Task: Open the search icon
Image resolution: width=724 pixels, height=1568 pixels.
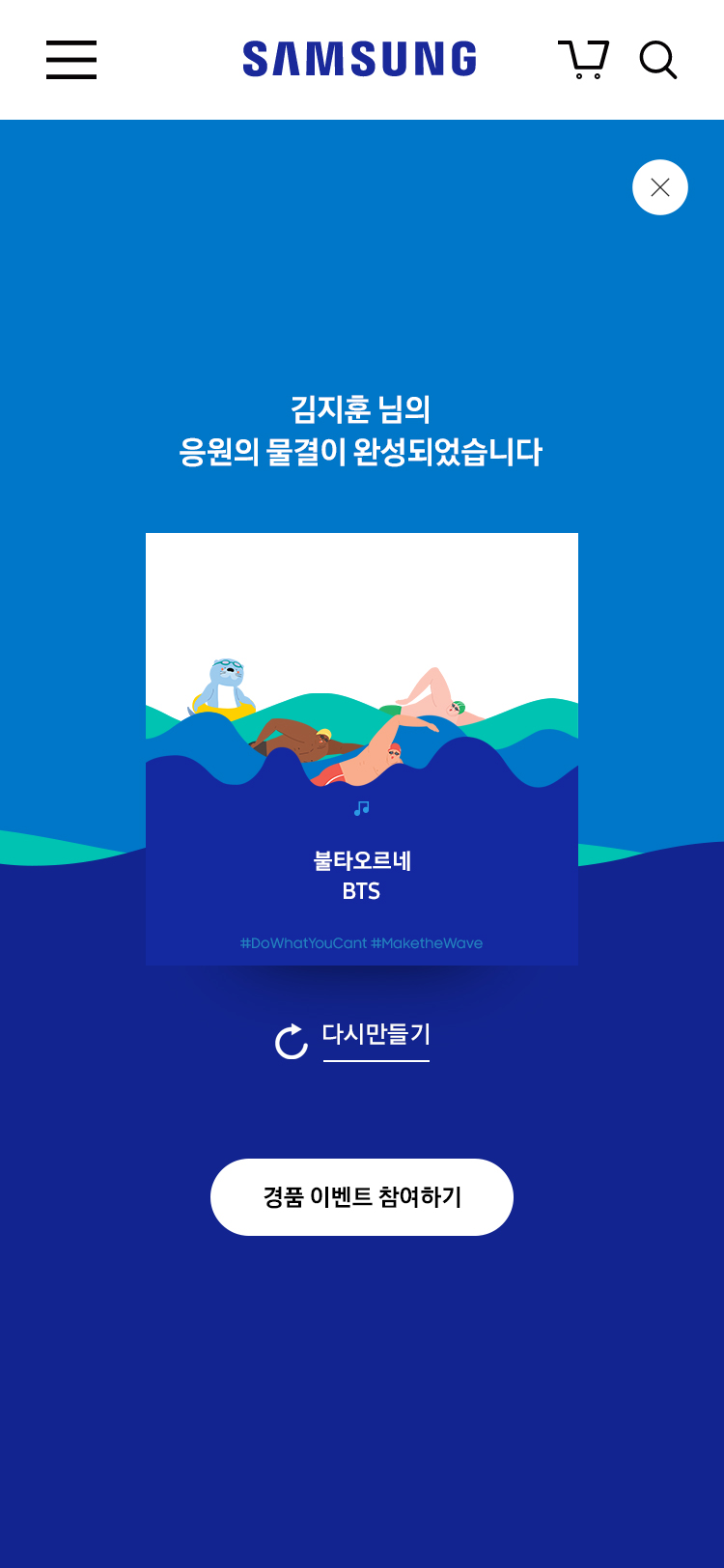Action: coord(658,60)
